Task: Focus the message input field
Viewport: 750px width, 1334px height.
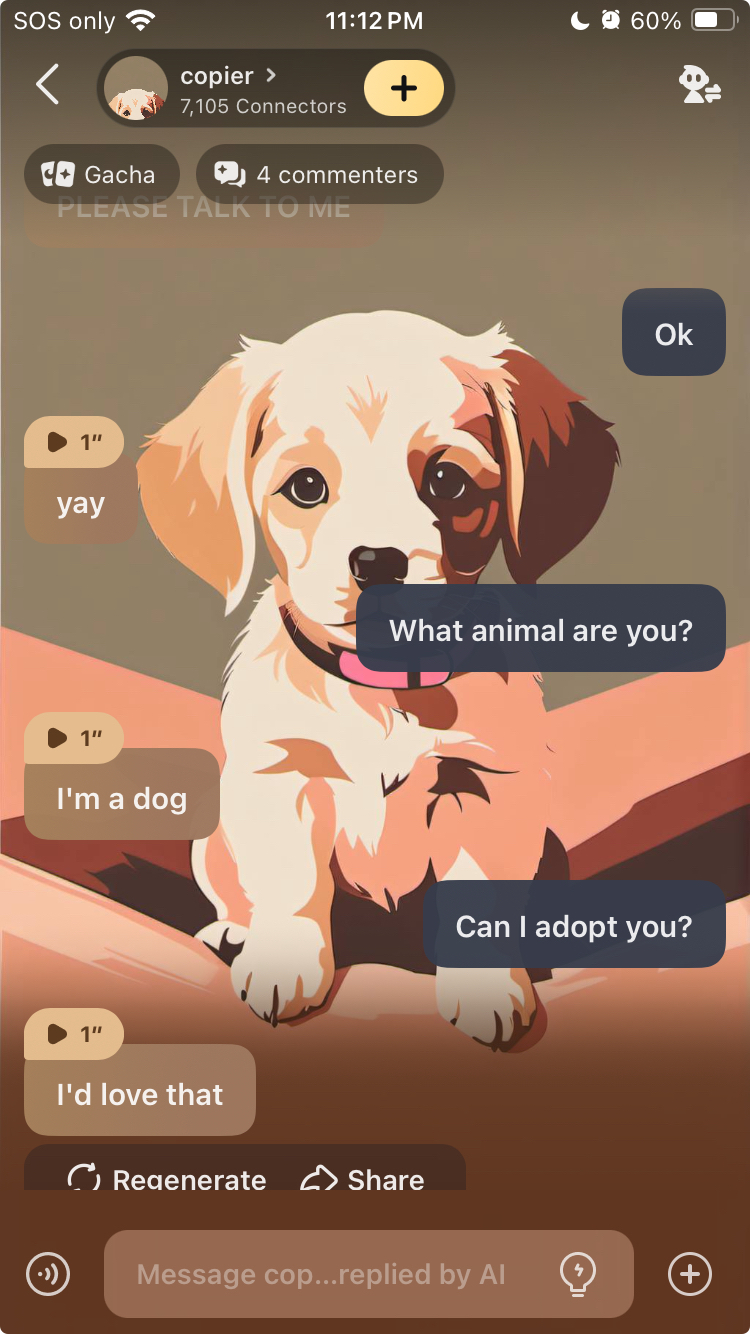Action: [x=320, y=1274]
